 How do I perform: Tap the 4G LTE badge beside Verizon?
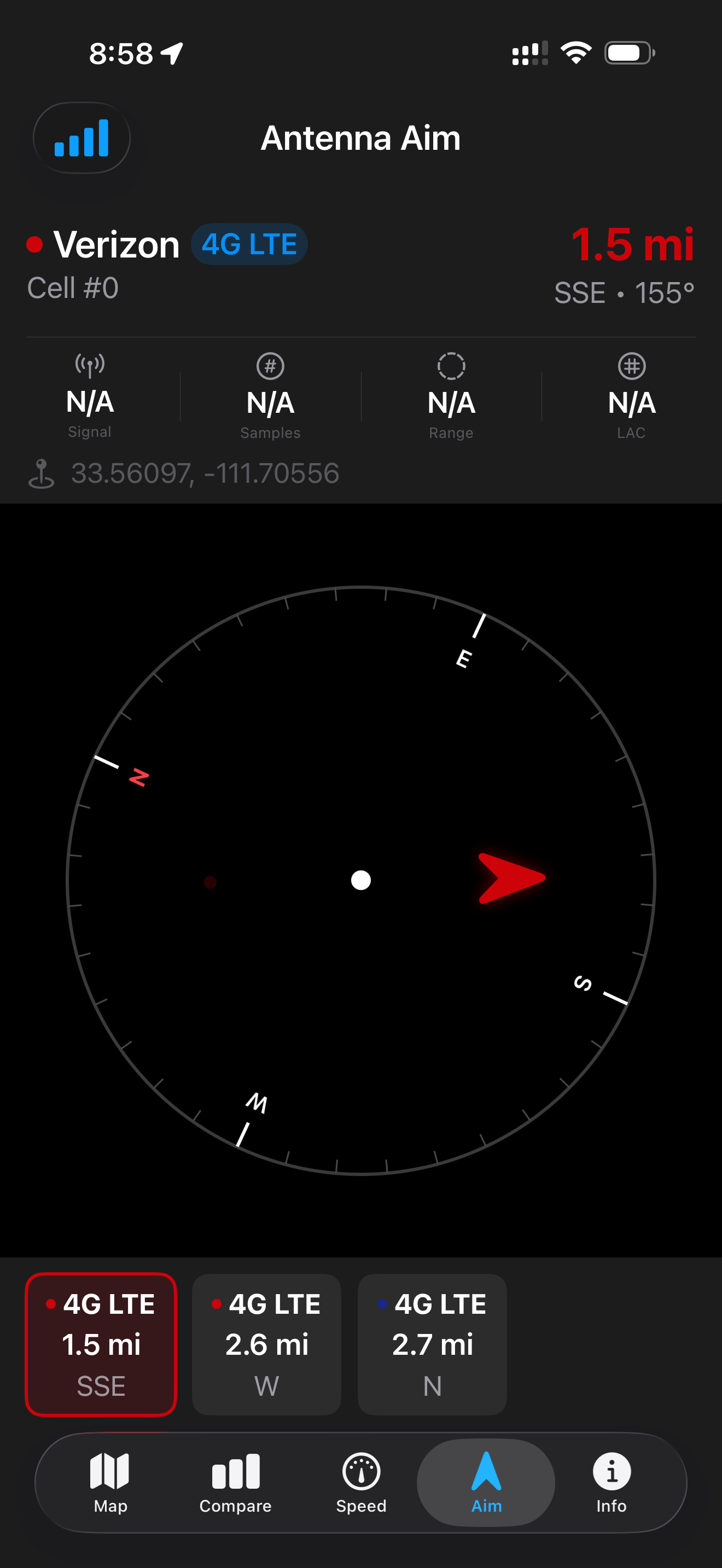coord(249,244)
